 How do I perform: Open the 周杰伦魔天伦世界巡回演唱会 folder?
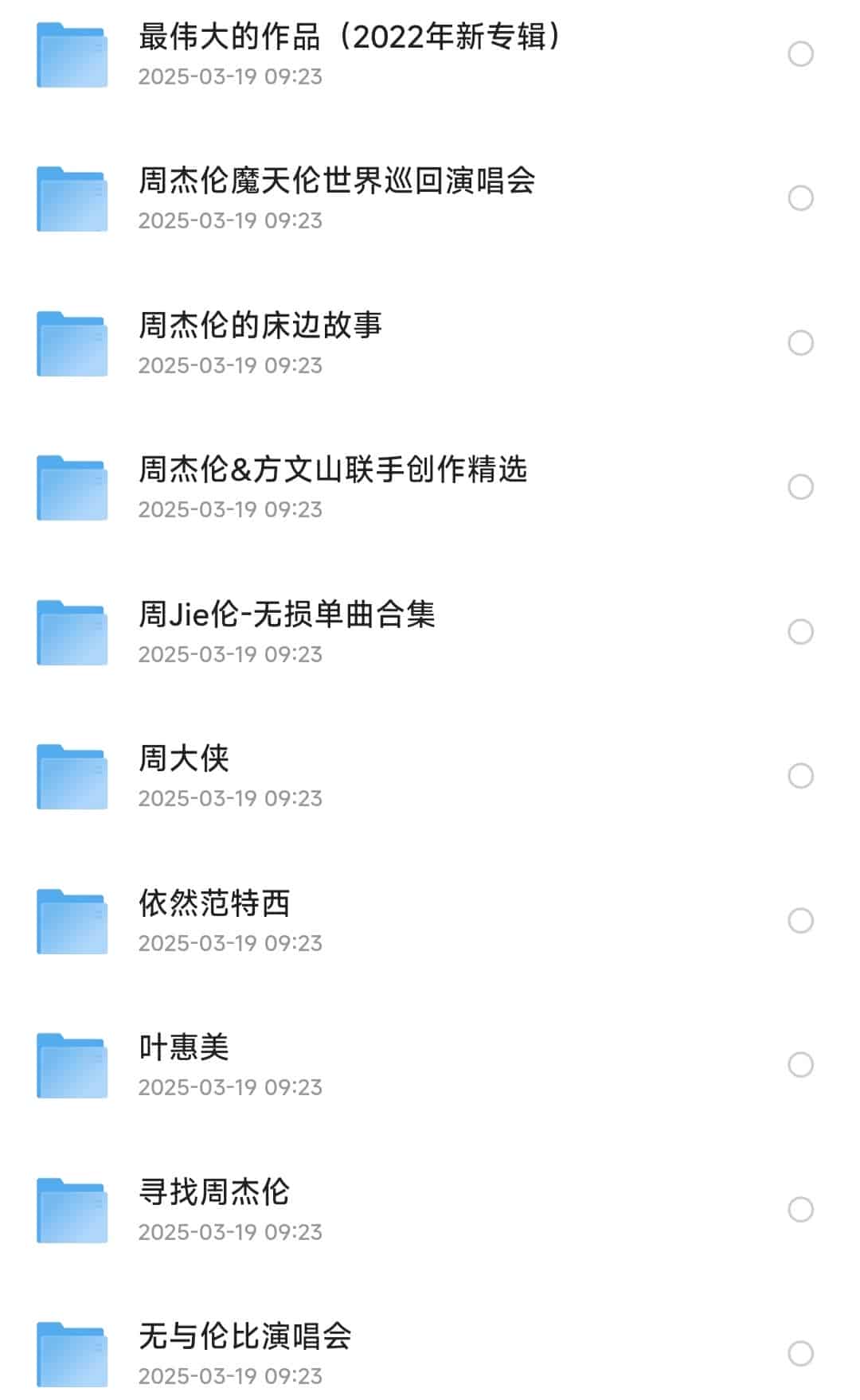click(337, 181)
